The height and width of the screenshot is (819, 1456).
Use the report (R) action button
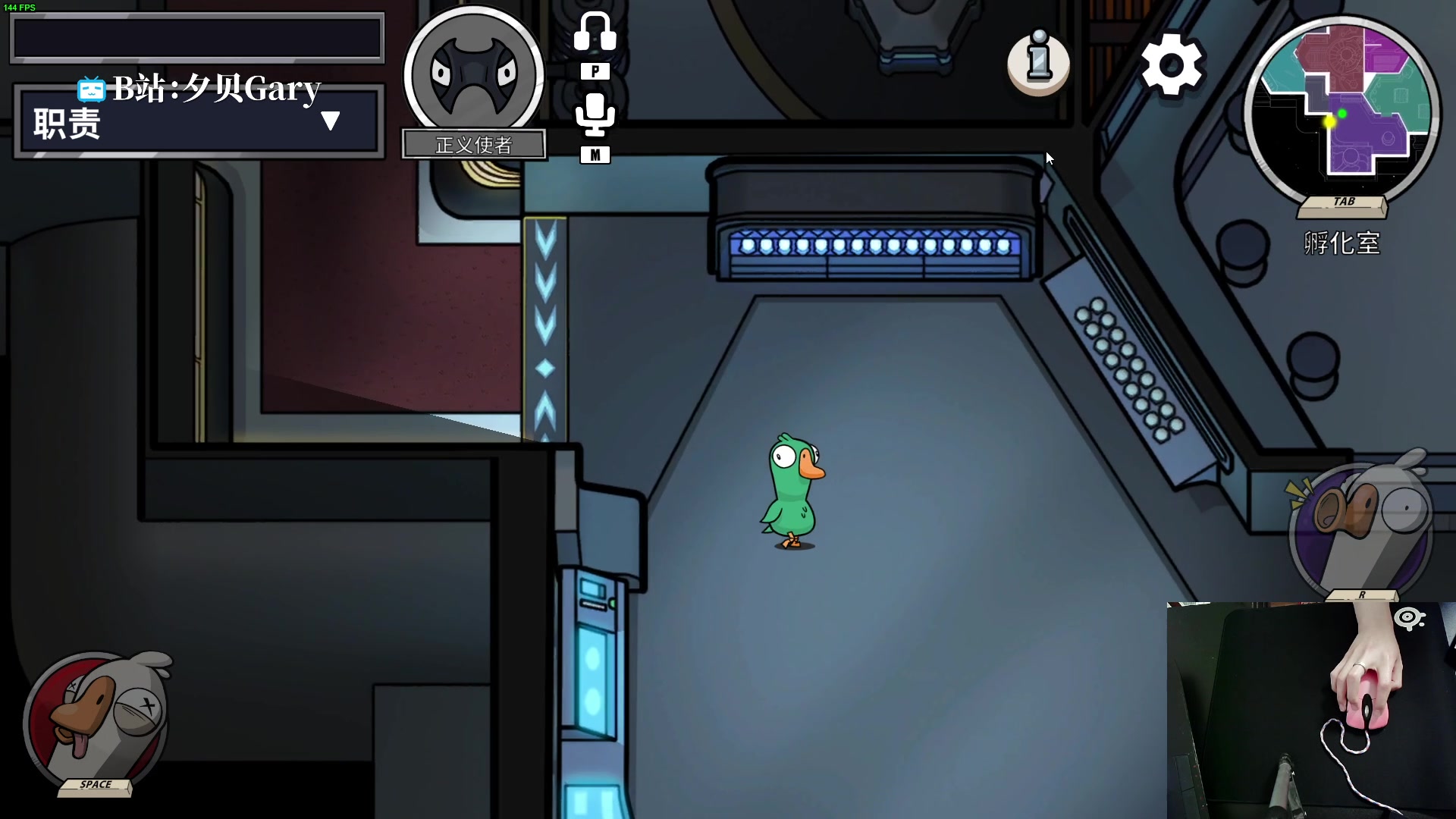[x=1361, y=527]
